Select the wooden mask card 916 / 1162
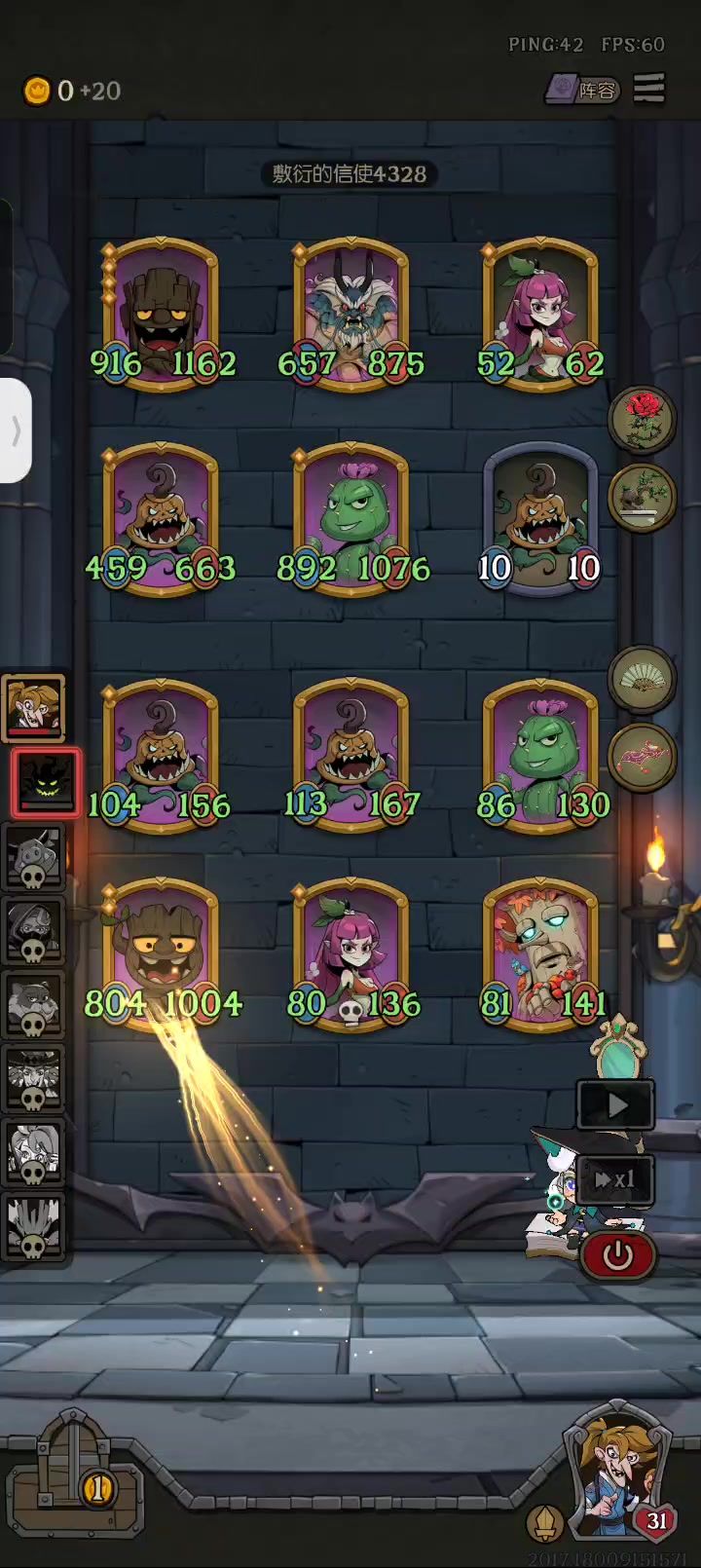701x1568 pixels. pyautogui.click(x=161, y=314)
